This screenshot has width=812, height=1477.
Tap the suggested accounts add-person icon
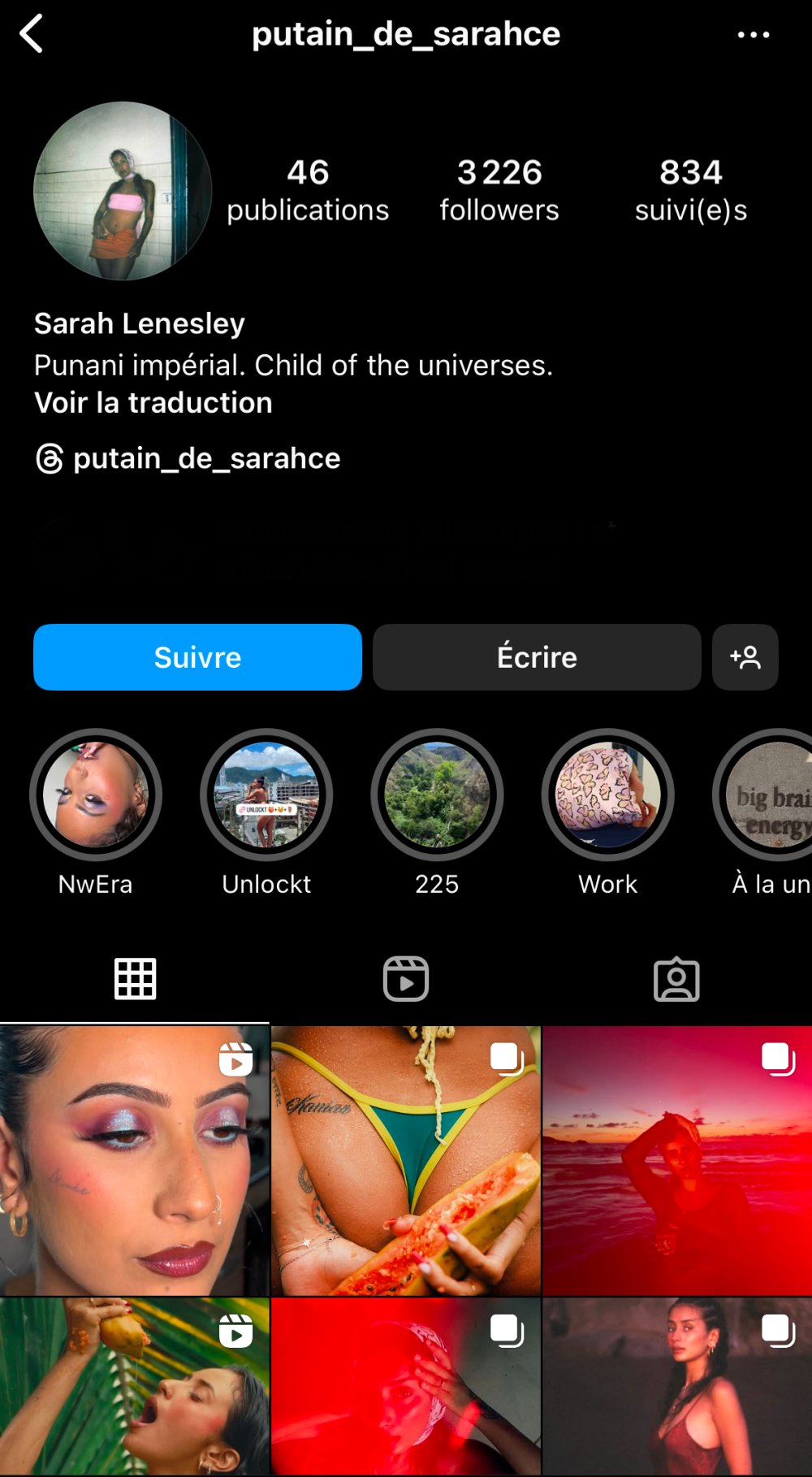tap(745, 657)
